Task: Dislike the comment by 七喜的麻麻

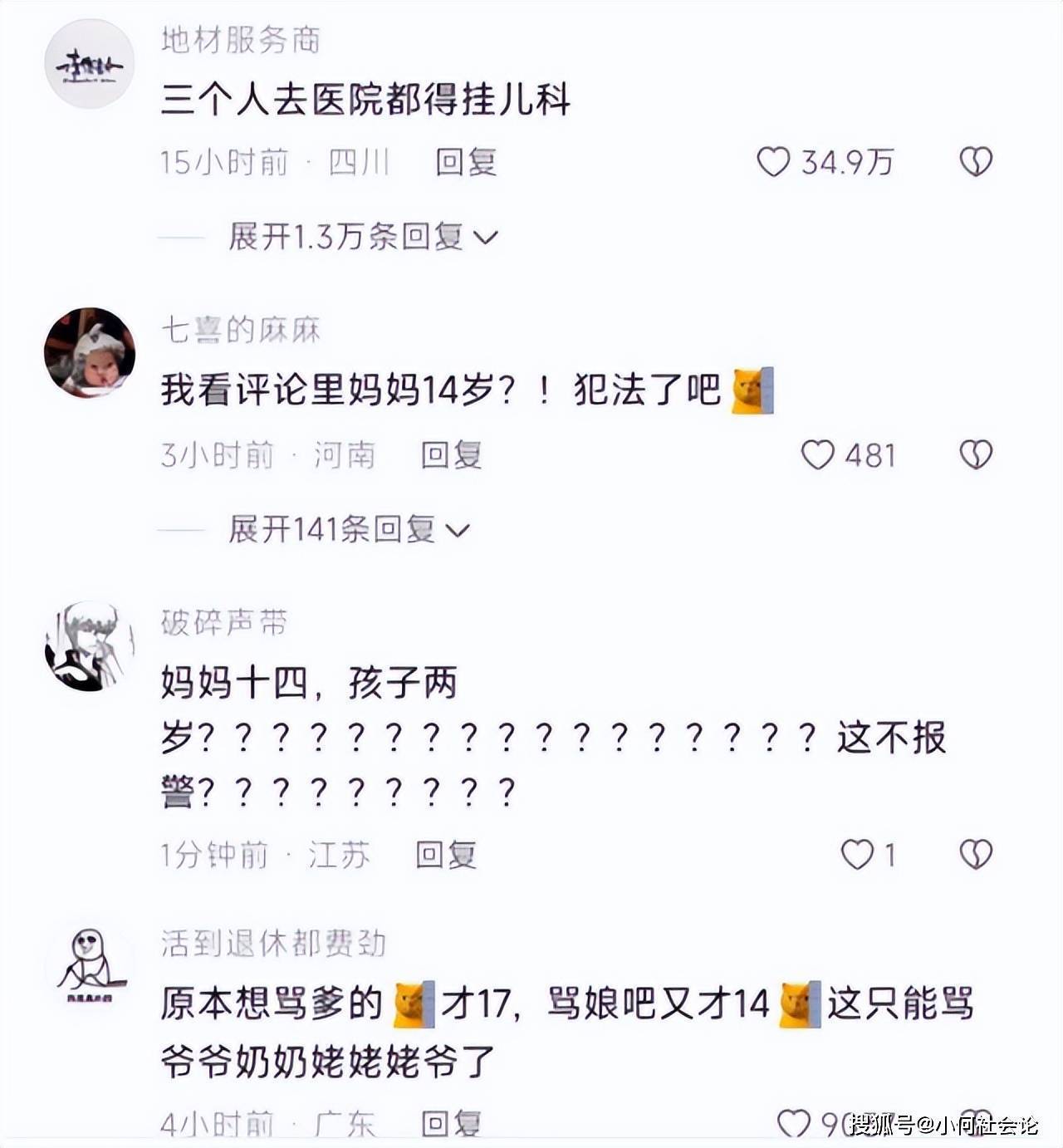Action: point(976,455)
